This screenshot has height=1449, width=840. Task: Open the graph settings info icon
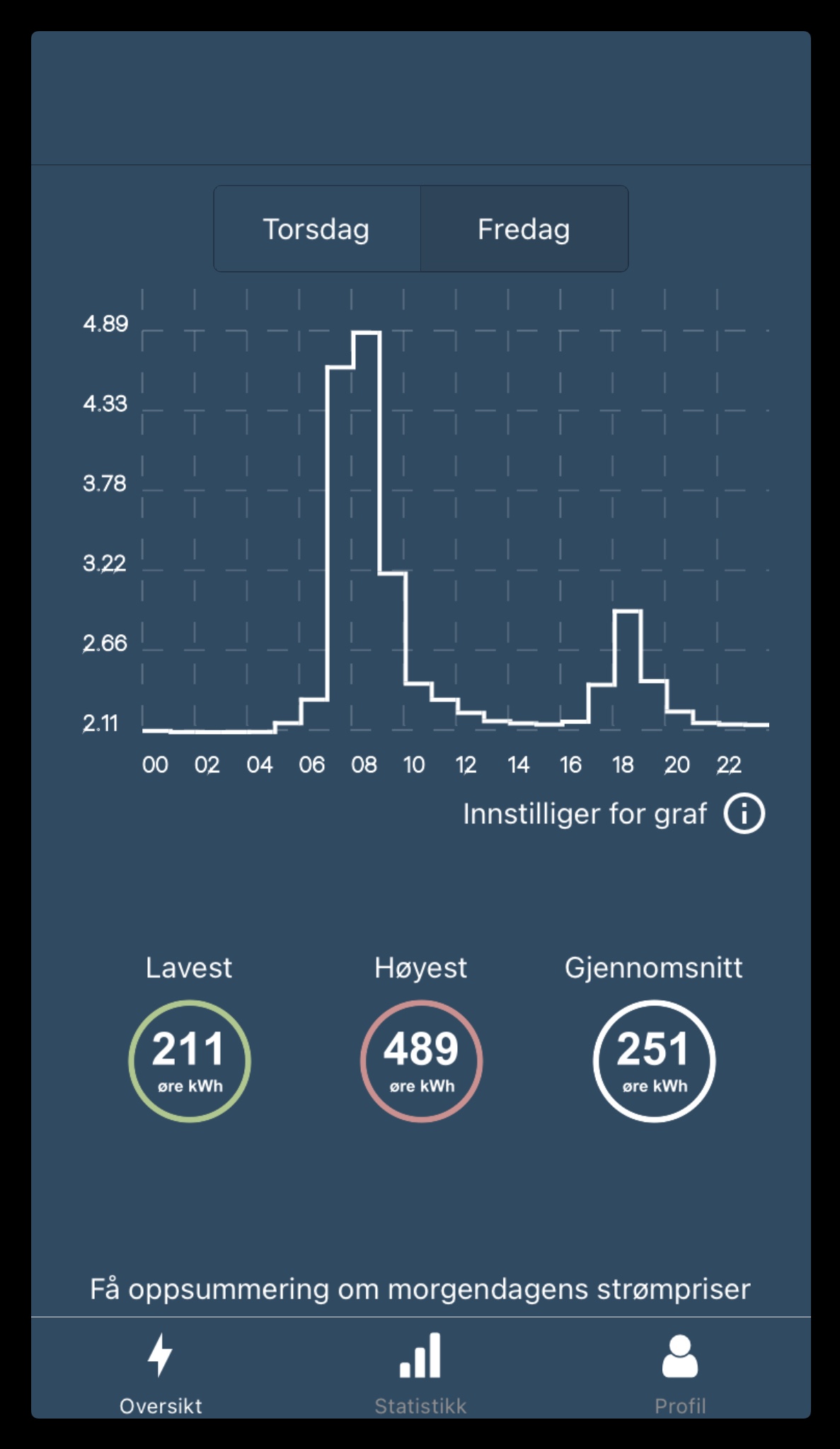(744, 813)
